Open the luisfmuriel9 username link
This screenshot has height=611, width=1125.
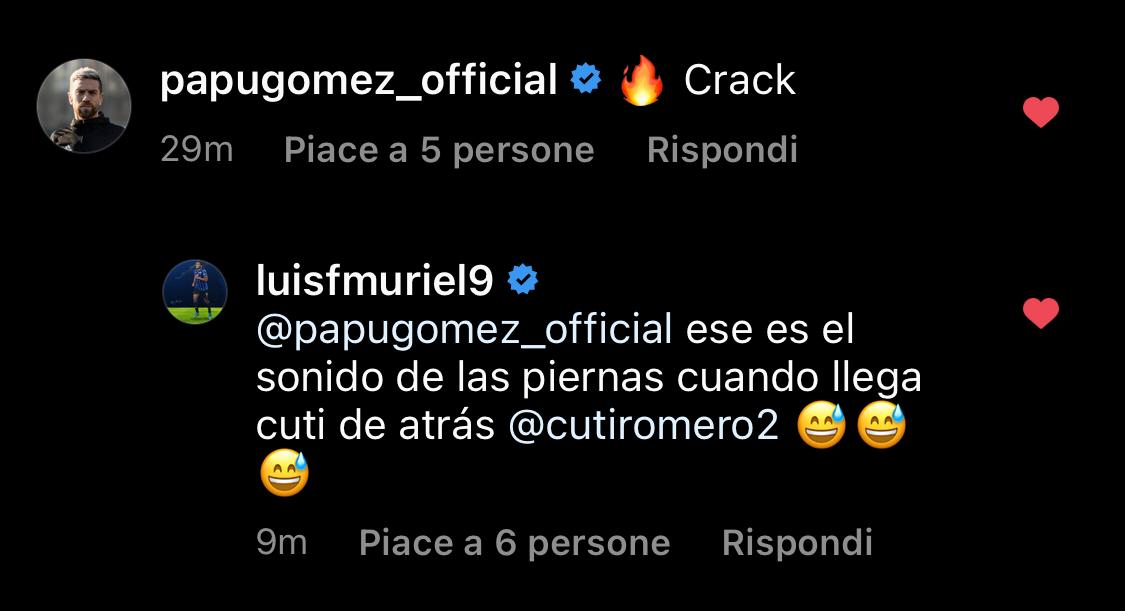coord(375,281)
